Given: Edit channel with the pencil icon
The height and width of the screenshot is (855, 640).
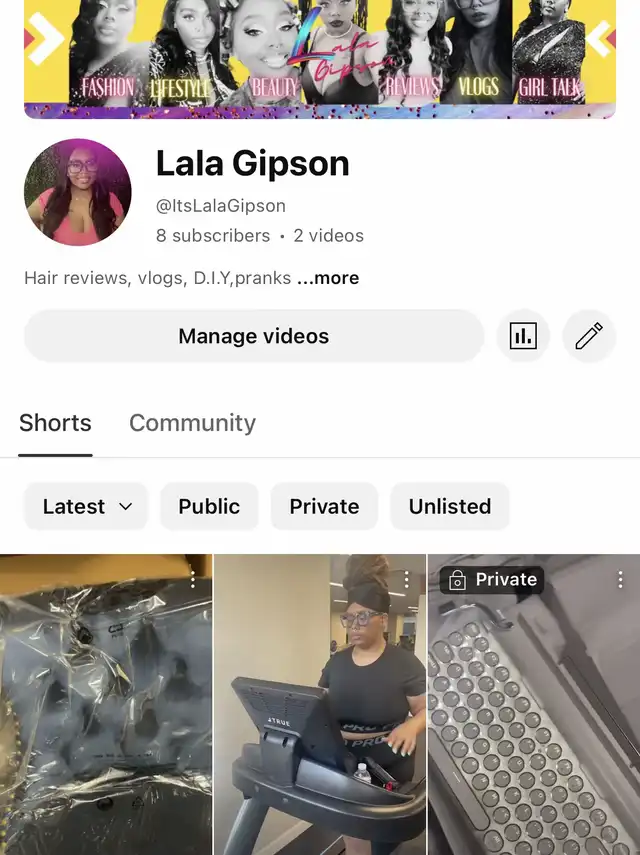Looking at the screenshot, I should pos(589,336).
